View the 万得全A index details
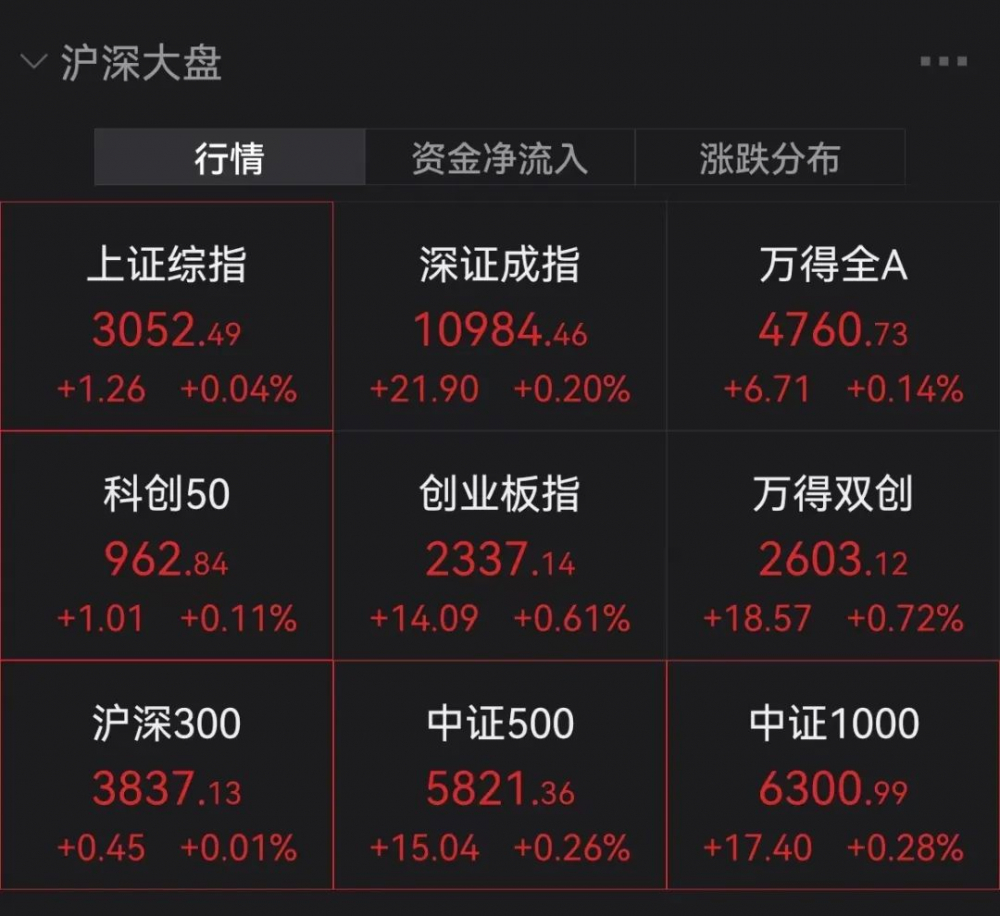Image resolution: width=1000 pixels, height=916 pixels. [834, 316]
